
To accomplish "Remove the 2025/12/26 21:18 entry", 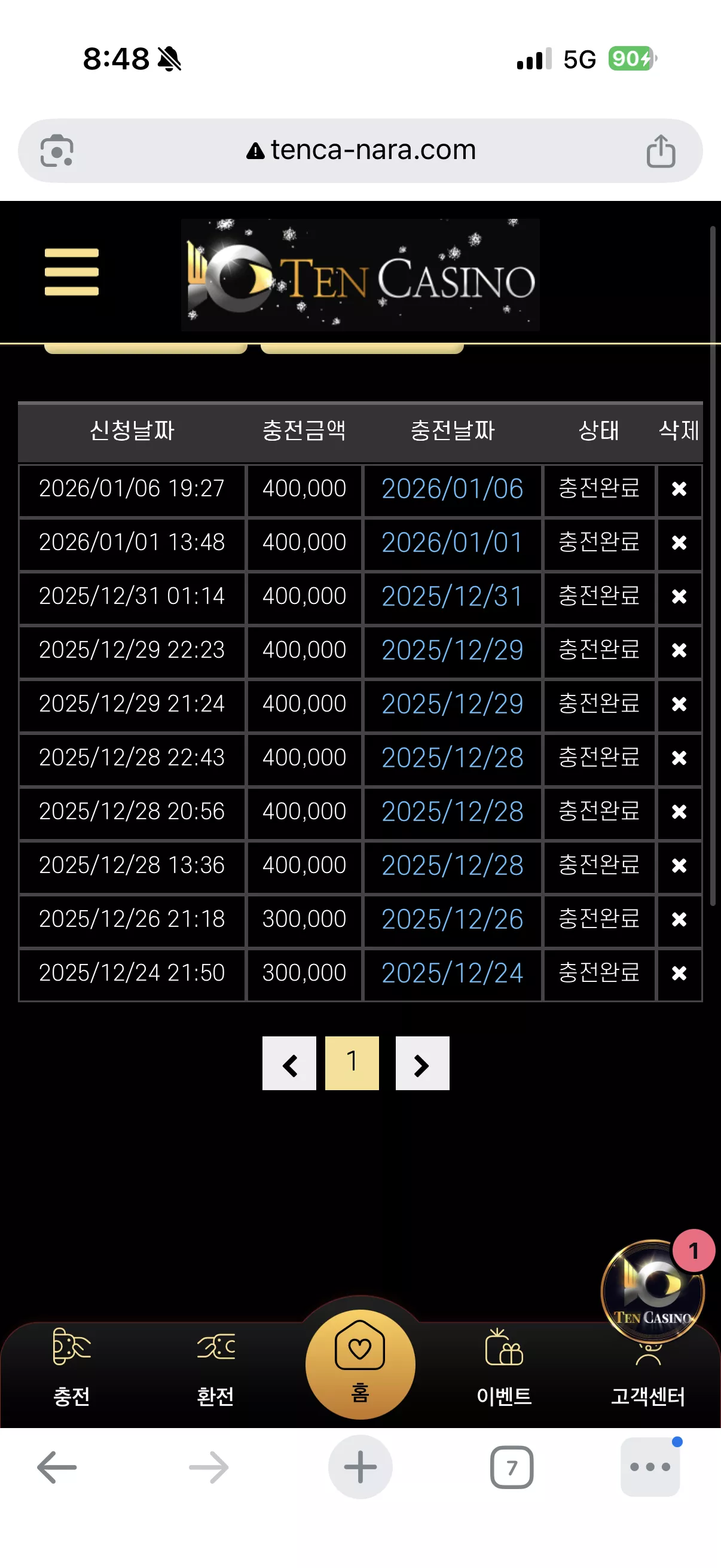I will [679, 919].
